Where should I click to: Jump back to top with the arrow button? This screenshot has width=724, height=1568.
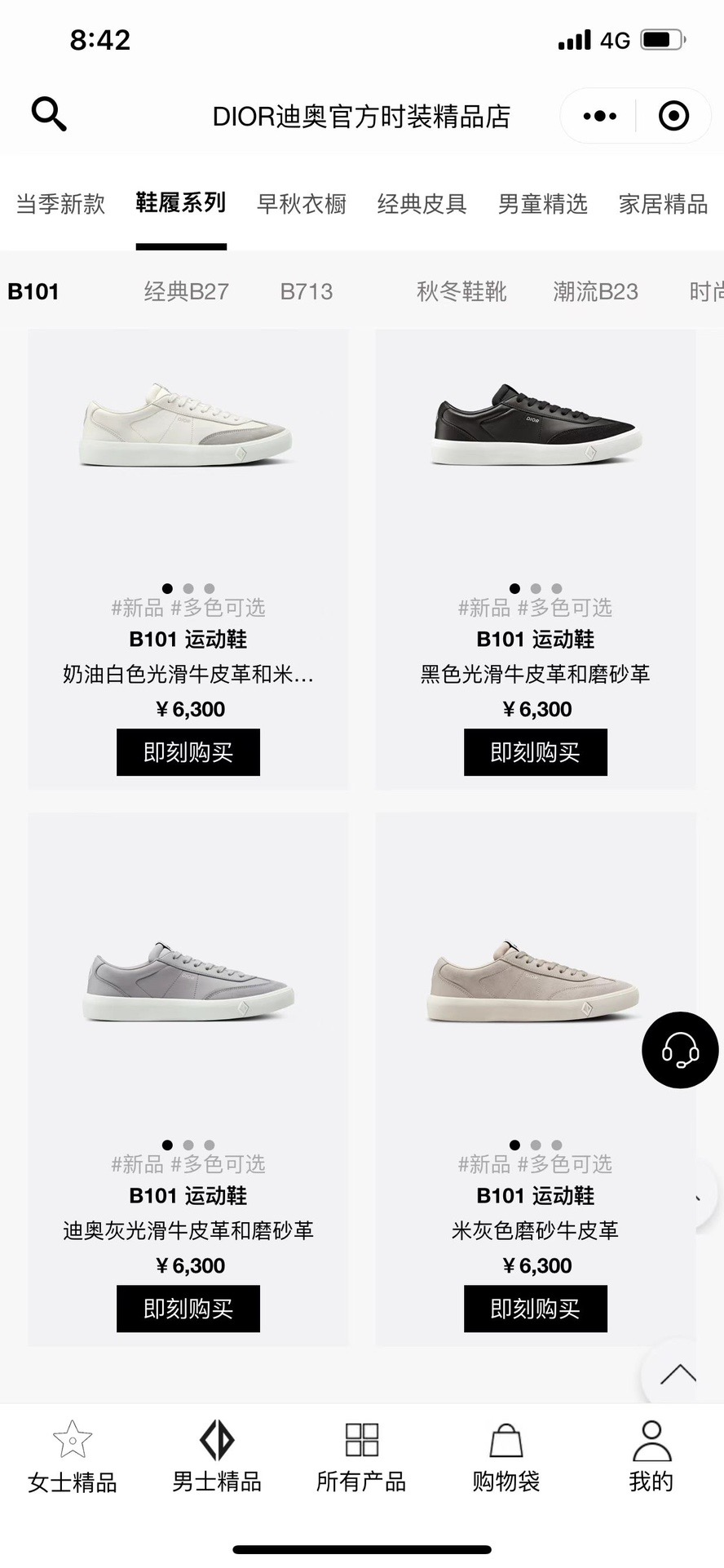click(x=678, y=1375)
